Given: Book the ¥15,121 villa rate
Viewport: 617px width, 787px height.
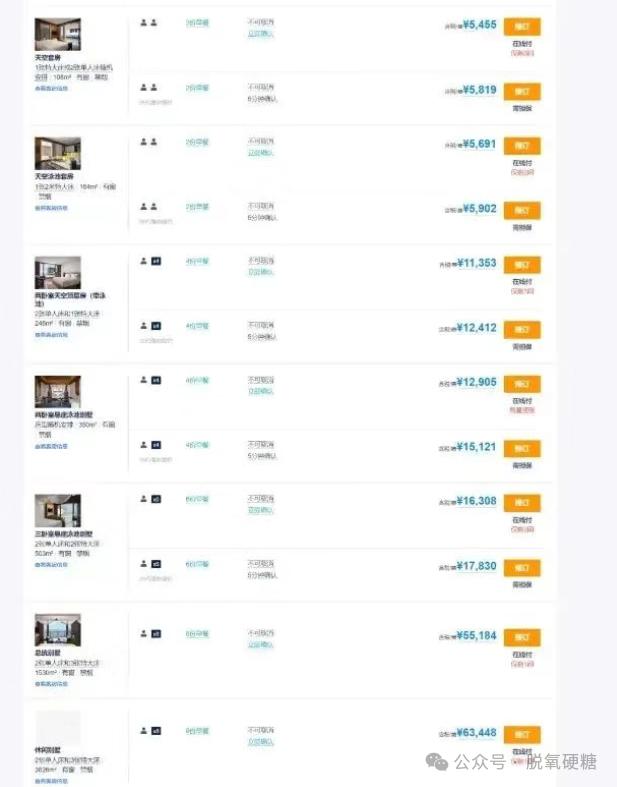Looking at the screenshot, I should 521,448.
